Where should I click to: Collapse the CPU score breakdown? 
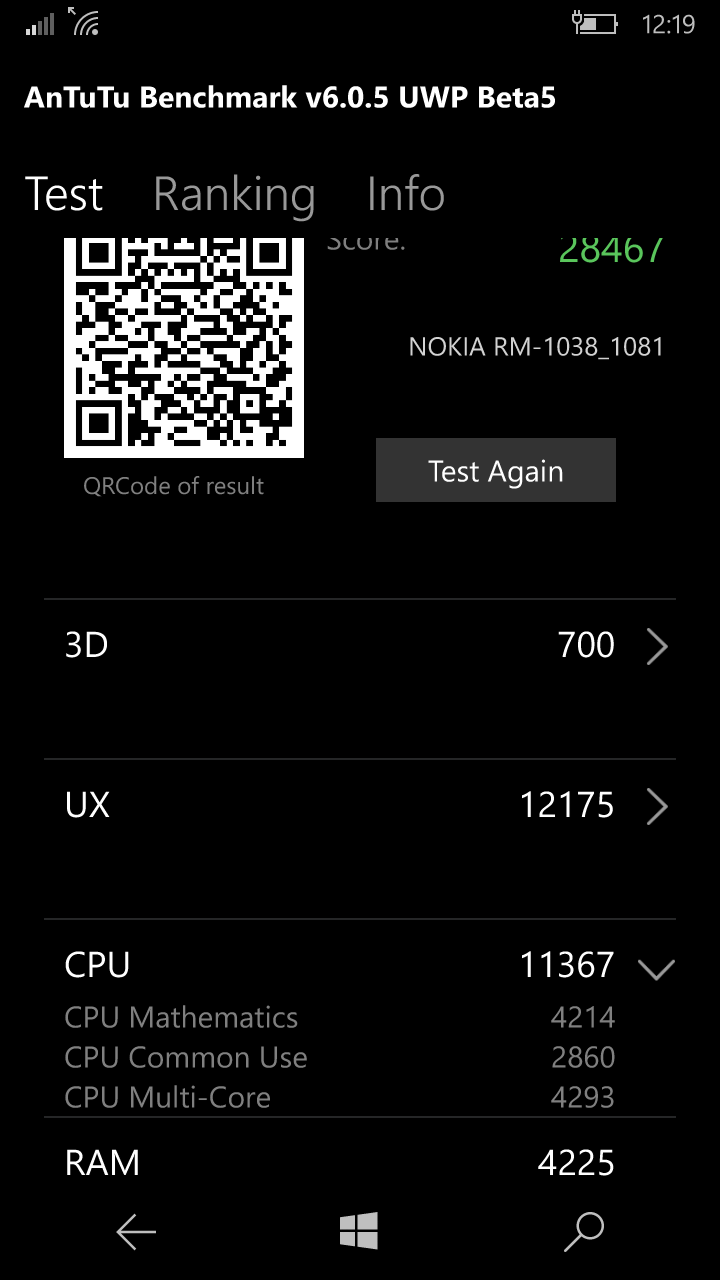coord(657,967)
